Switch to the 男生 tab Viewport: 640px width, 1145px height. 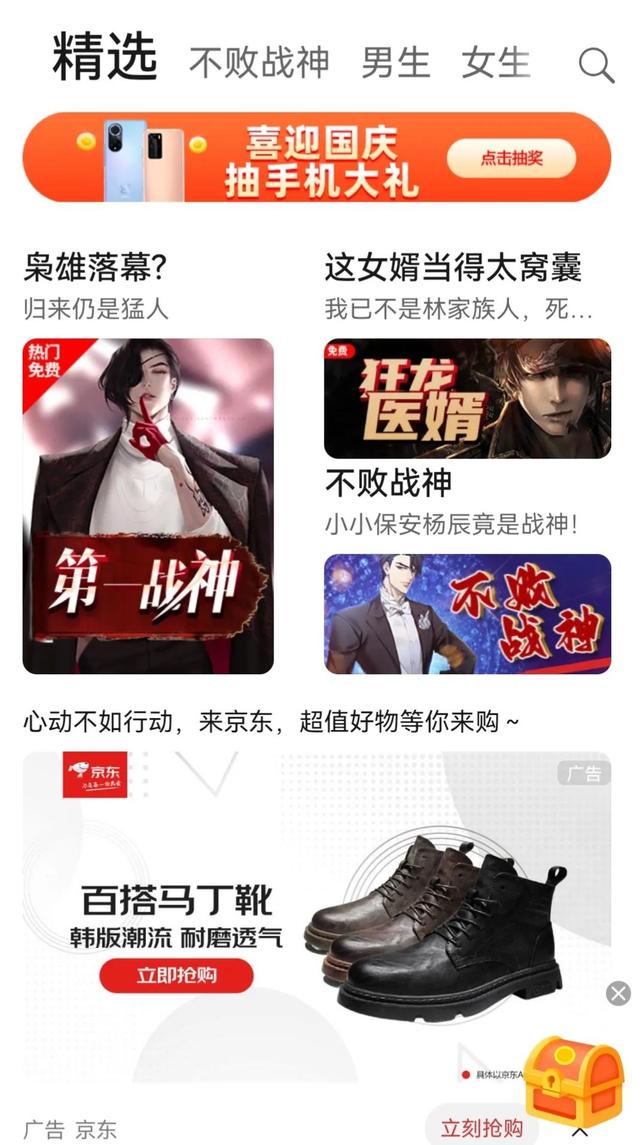click(395, 63)
